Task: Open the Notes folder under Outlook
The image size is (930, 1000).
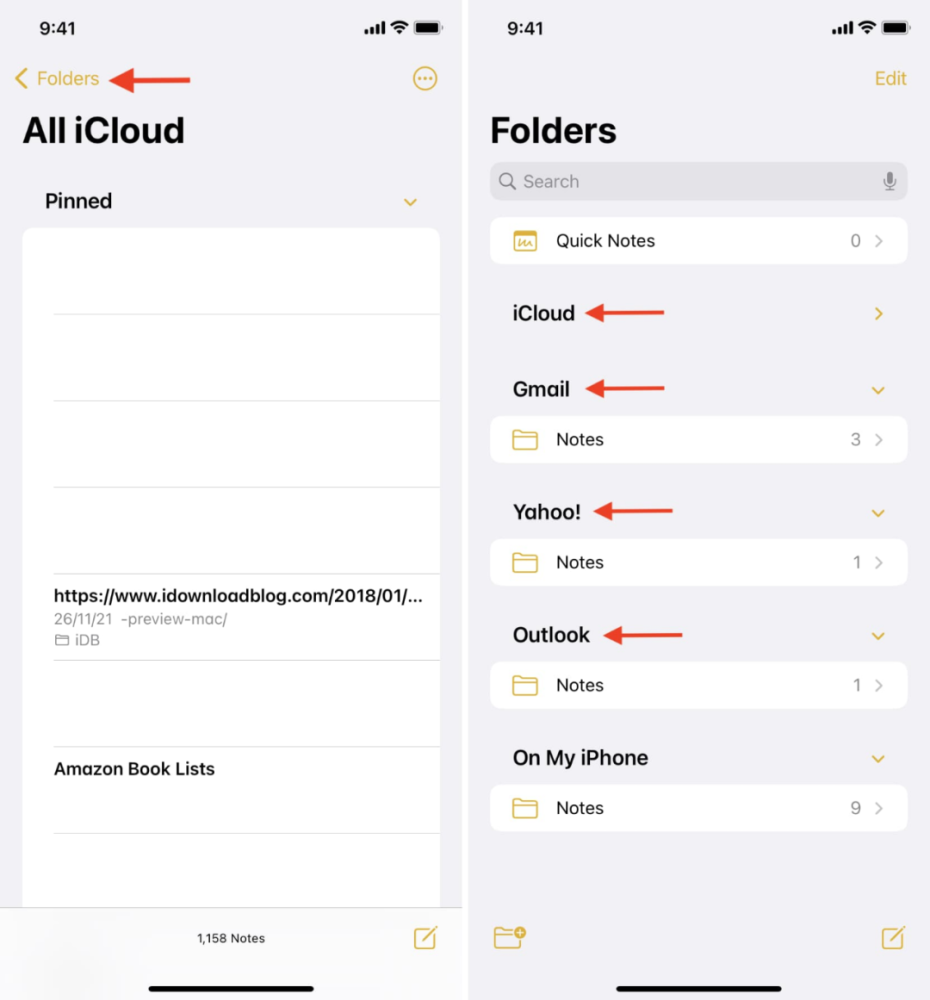Action: pyautogui.click(x=698, y=686)
